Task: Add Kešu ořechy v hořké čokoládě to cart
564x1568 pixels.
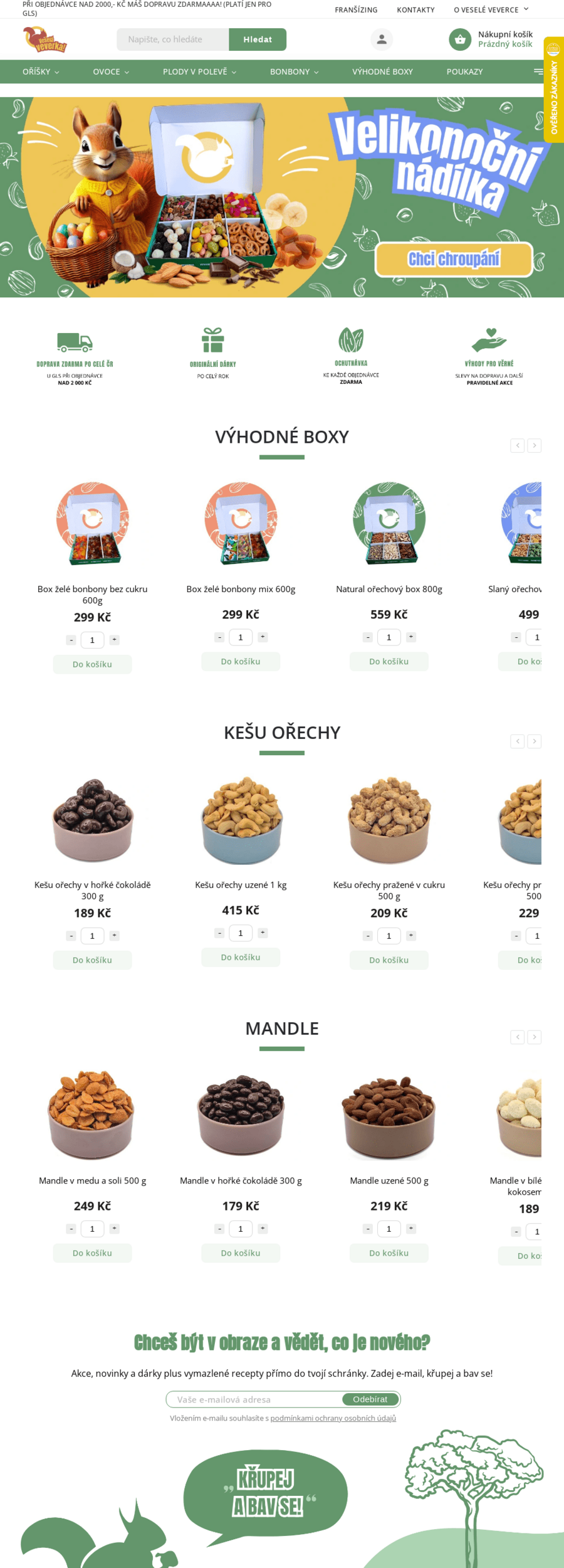Action: (92, 960)
